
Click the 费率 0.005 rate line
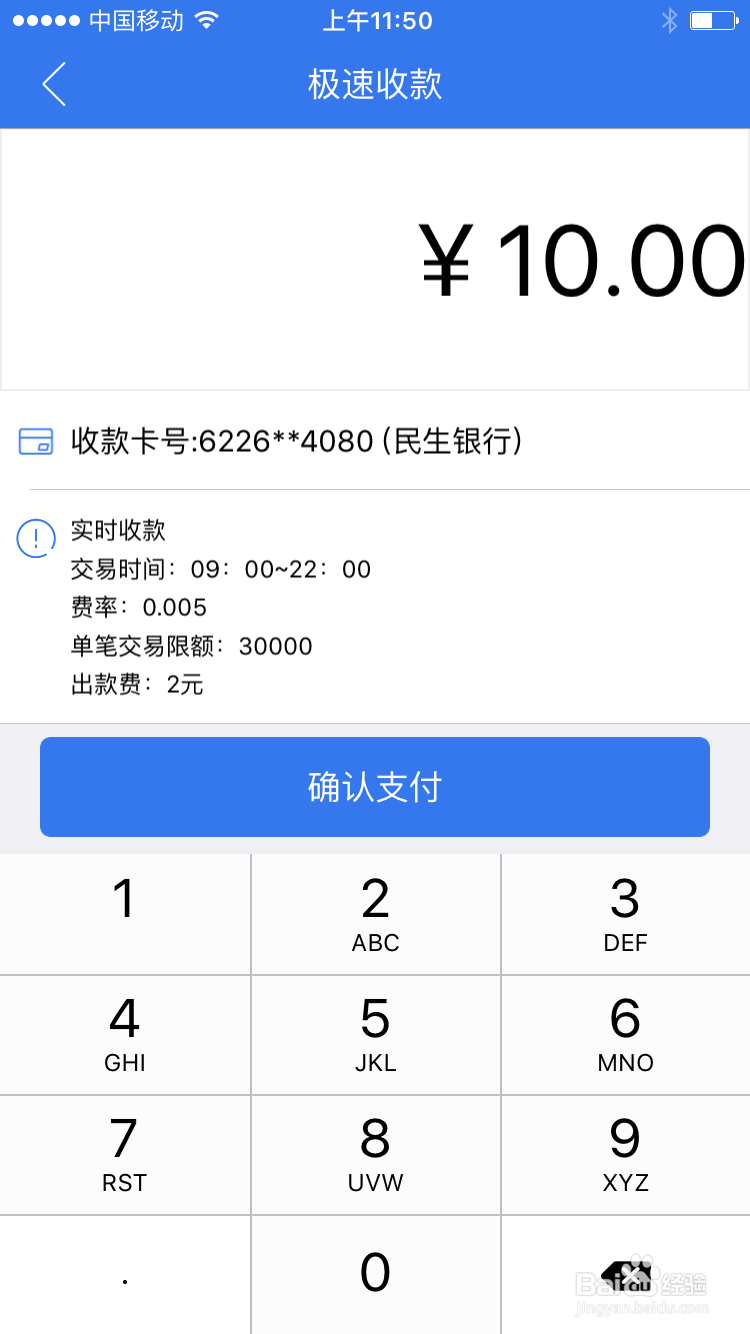click(x=135, y=607)
